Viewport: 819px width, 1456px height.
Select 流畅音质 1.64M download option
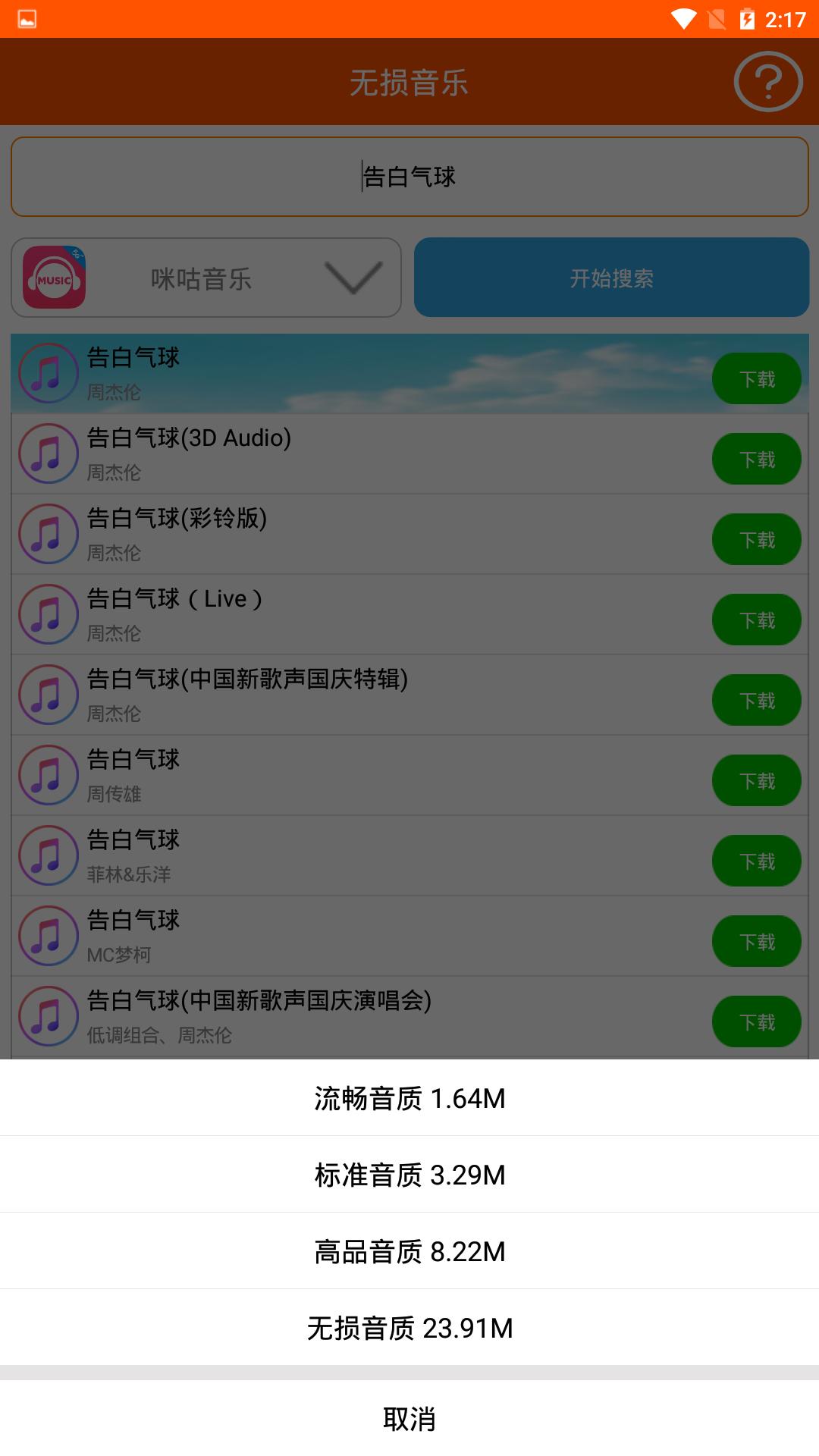click(409, 1098)
